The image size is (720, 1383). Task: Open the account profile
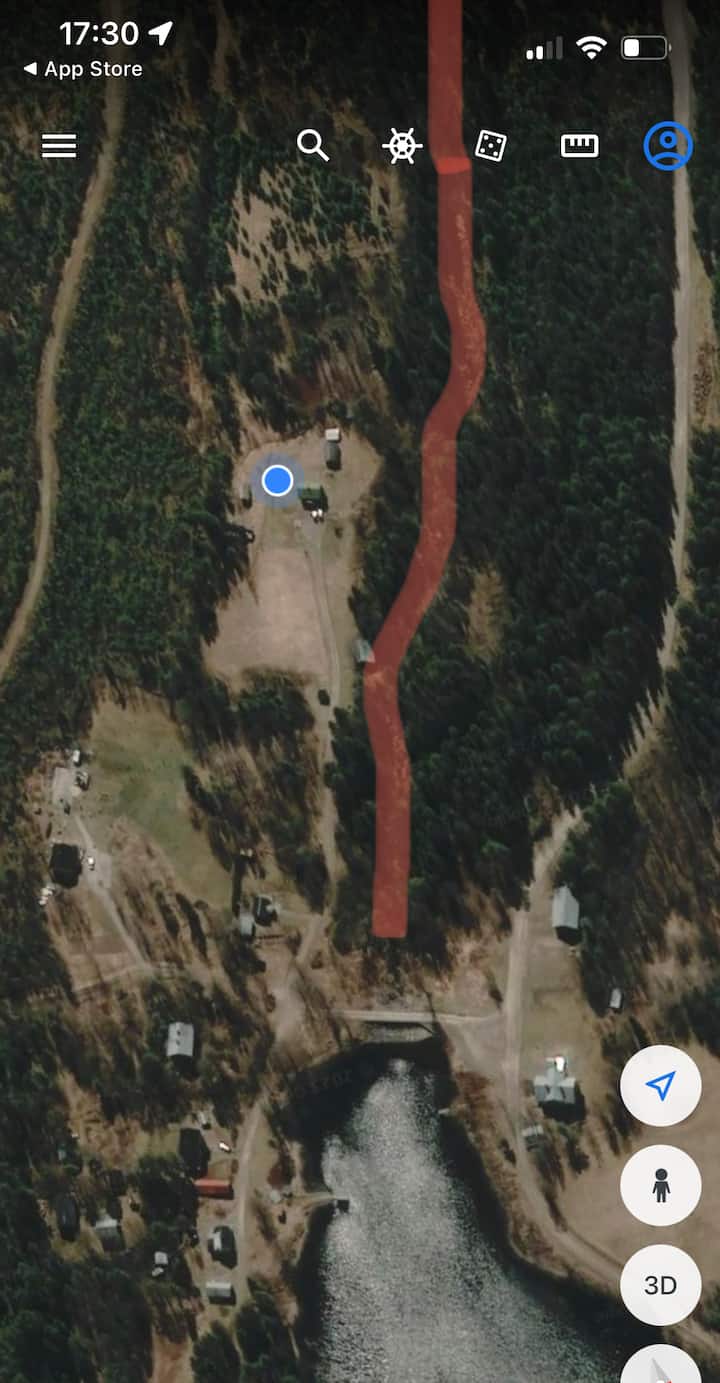point(667,146)
